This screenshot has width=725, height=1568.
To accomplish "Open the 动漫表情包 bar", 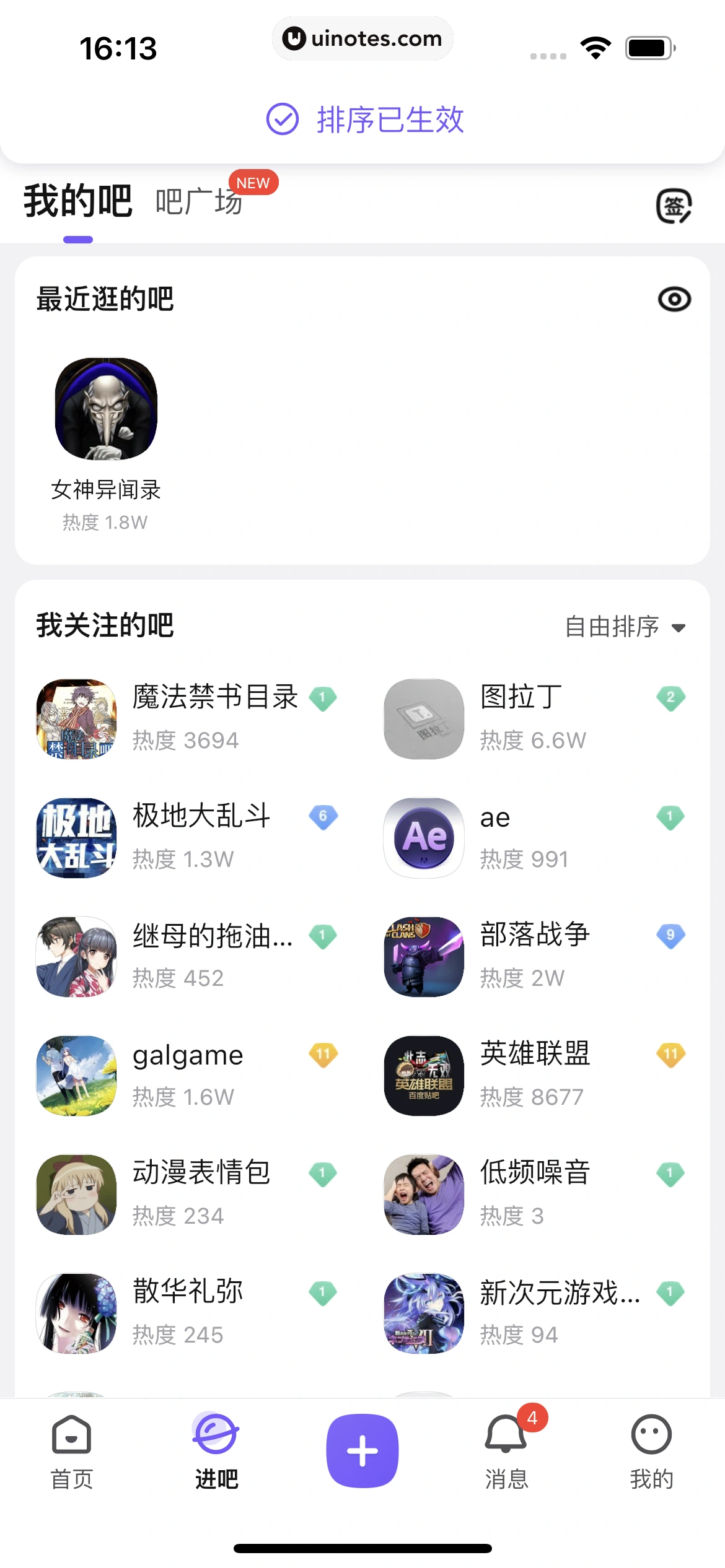I will 186,1194.
